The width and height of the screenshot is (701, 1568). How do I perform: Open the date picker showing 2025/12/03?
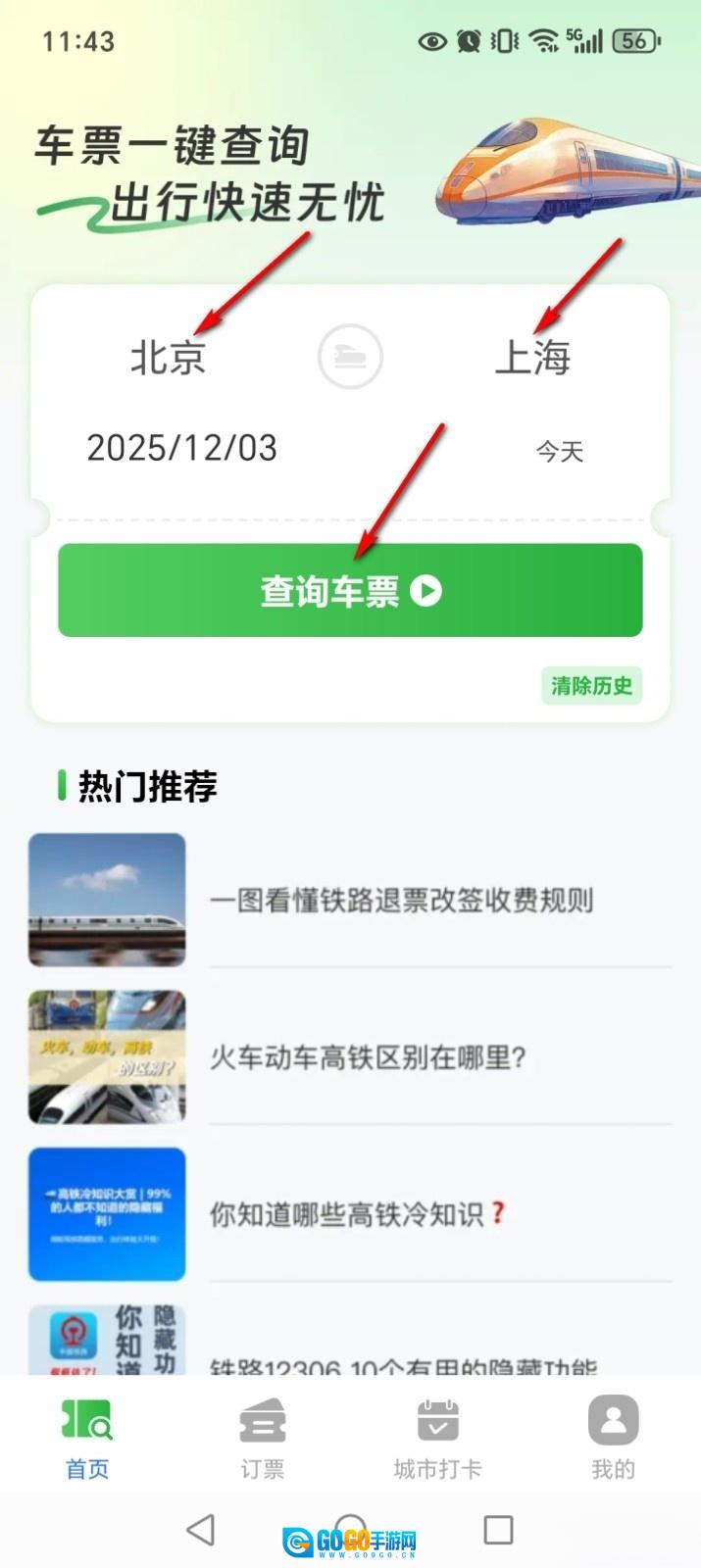coord(182,449)
